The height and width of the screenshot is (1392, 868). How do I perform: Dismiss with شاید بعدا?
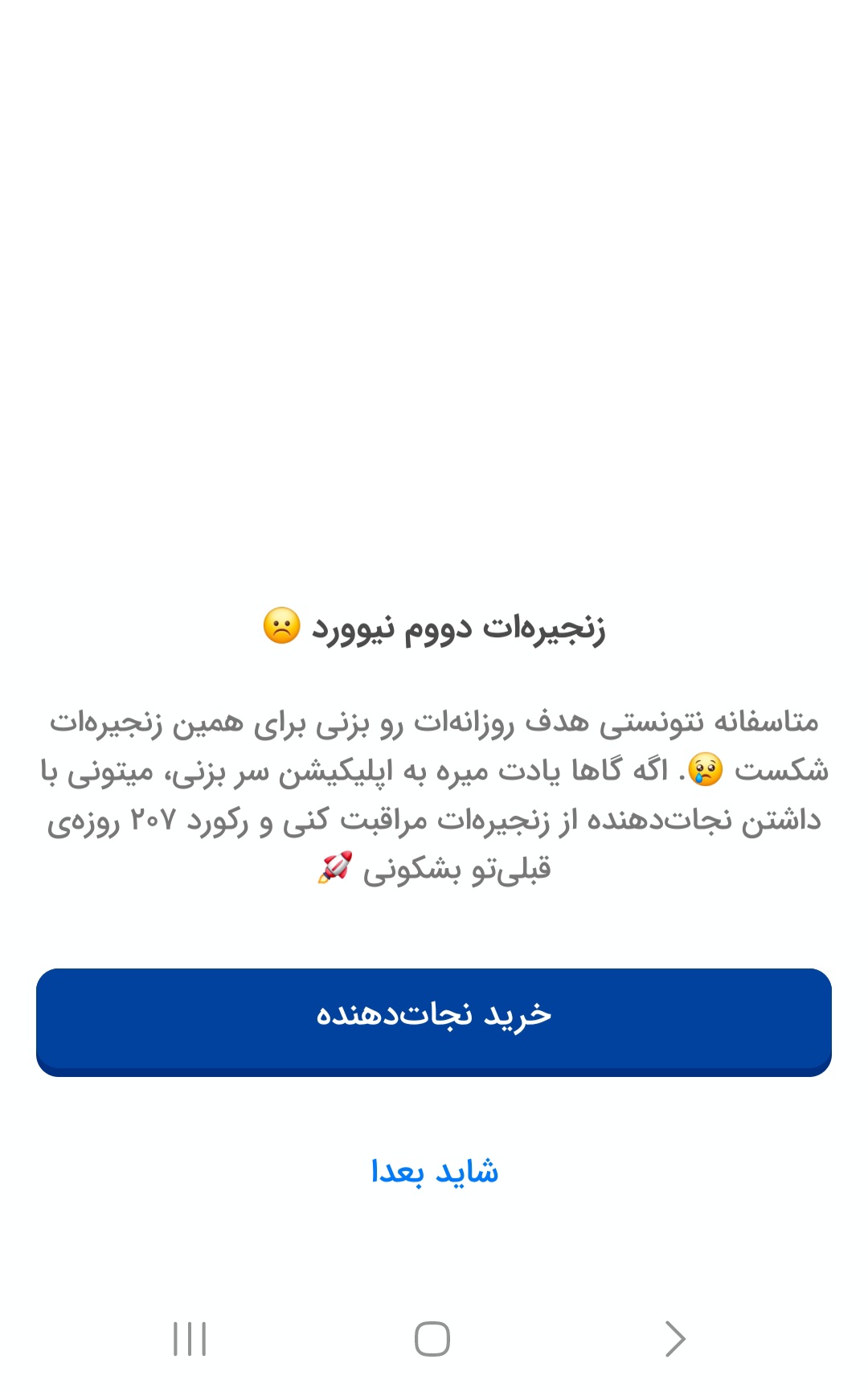[434, 1172]
